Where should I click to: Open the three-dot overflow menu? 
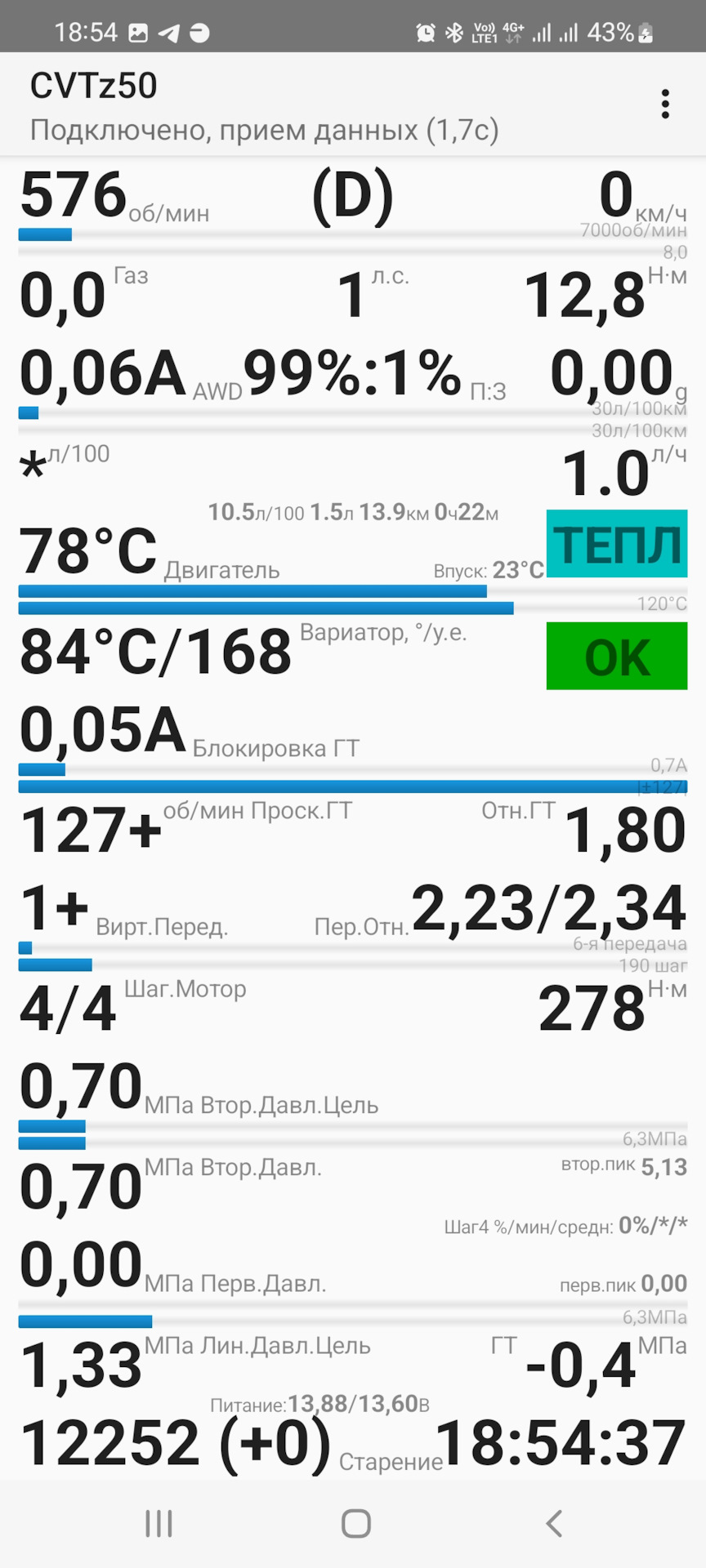[665, 105]
